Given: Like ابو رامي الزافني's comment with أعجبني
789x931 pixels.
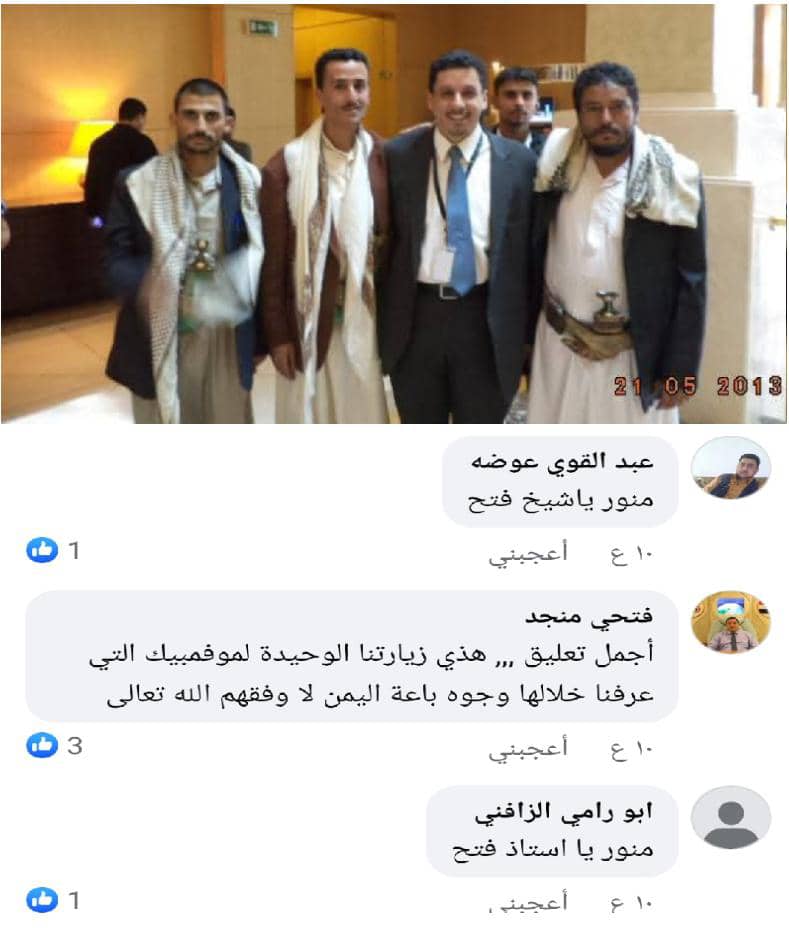Looking at the screenshot, I should point(529,903).
